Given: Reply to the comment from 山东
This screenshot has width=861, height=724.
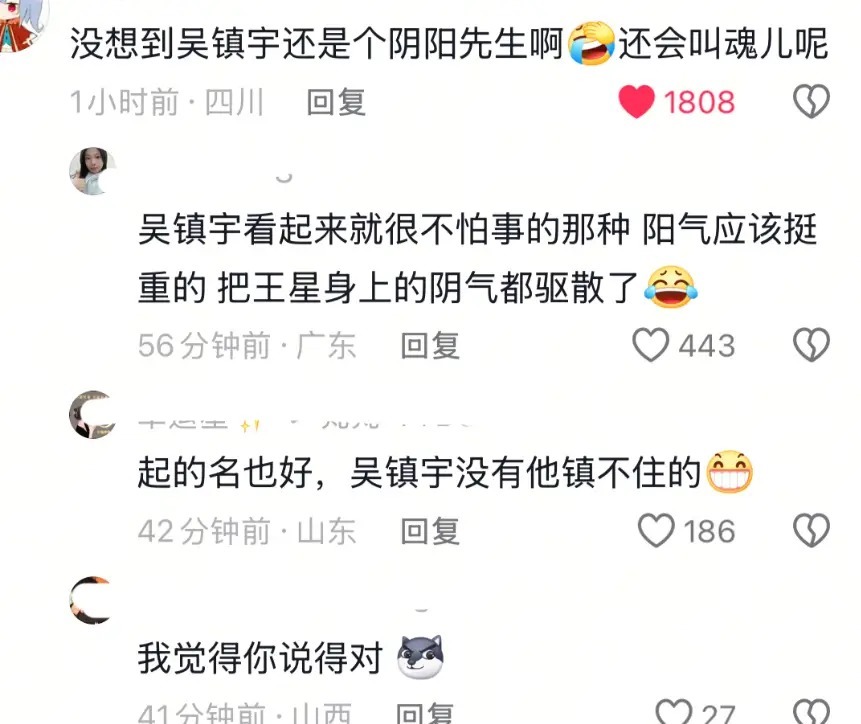Looking at the screenshot, I should [x=430, y=530].
